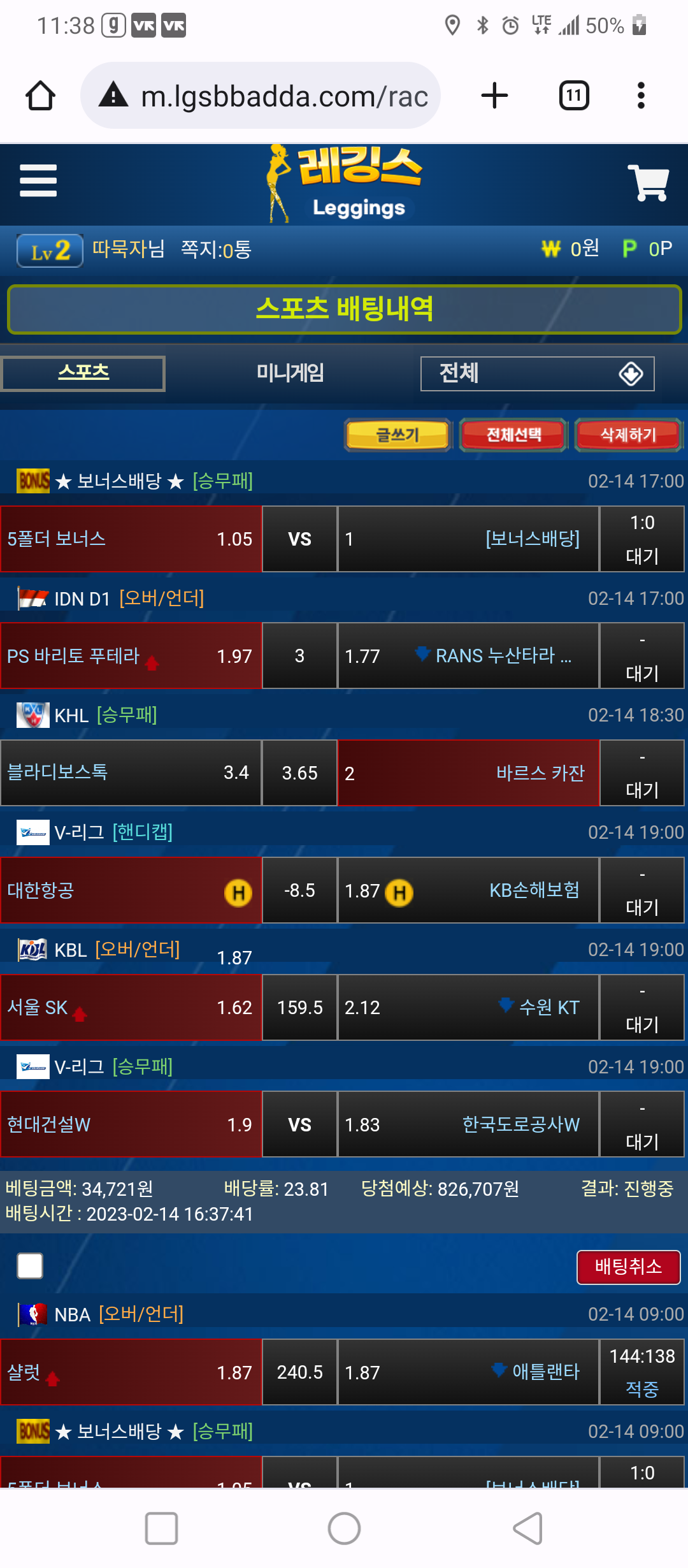Switch to the 미니게임 tab
Viewport: 688px width, 1568px height.
coord(290,373)
